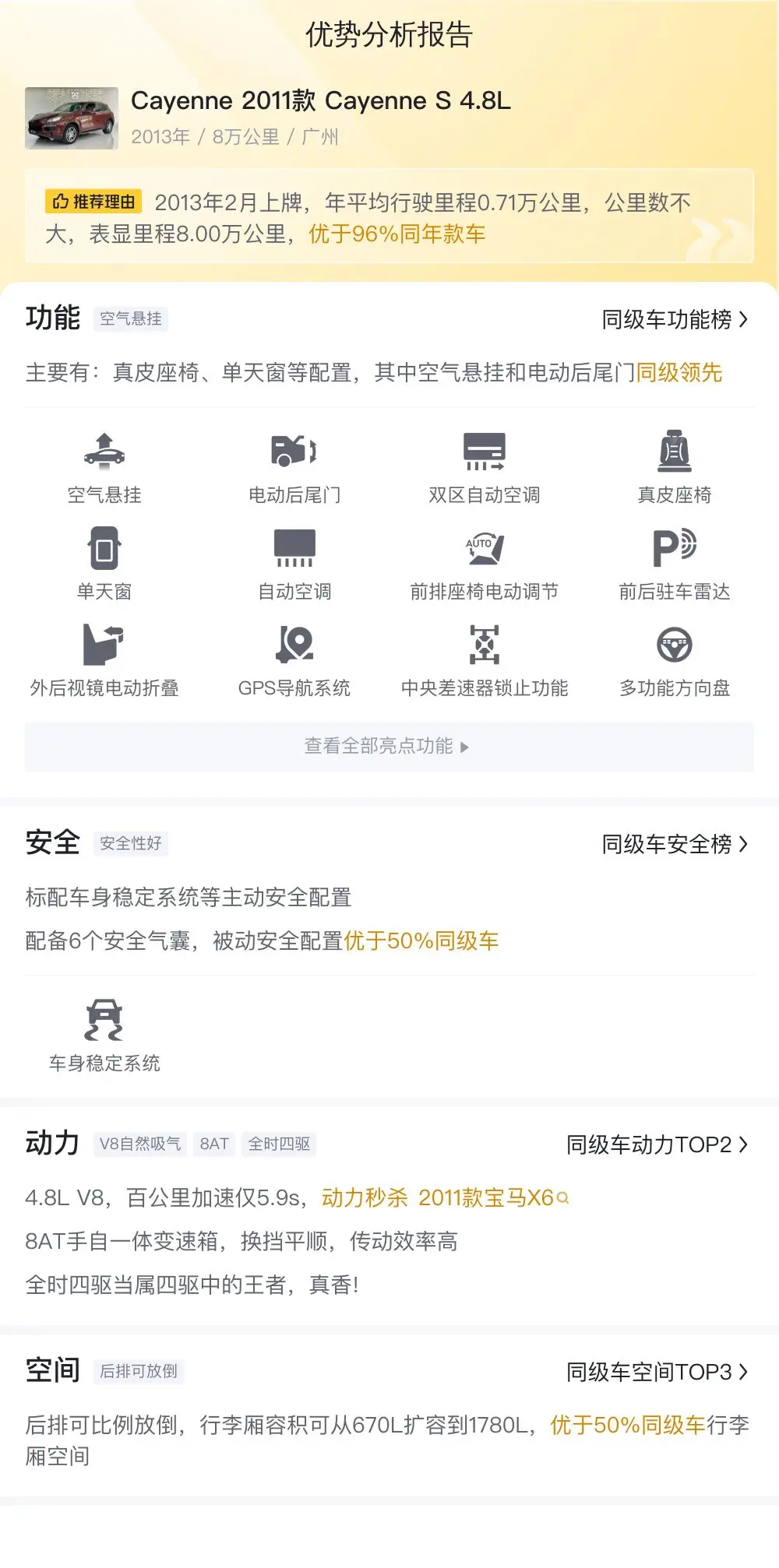This screenshot has height=1568, width=779.
Task: Tap the Cayenne car thumbnail
Action: [x=72, y=118]
